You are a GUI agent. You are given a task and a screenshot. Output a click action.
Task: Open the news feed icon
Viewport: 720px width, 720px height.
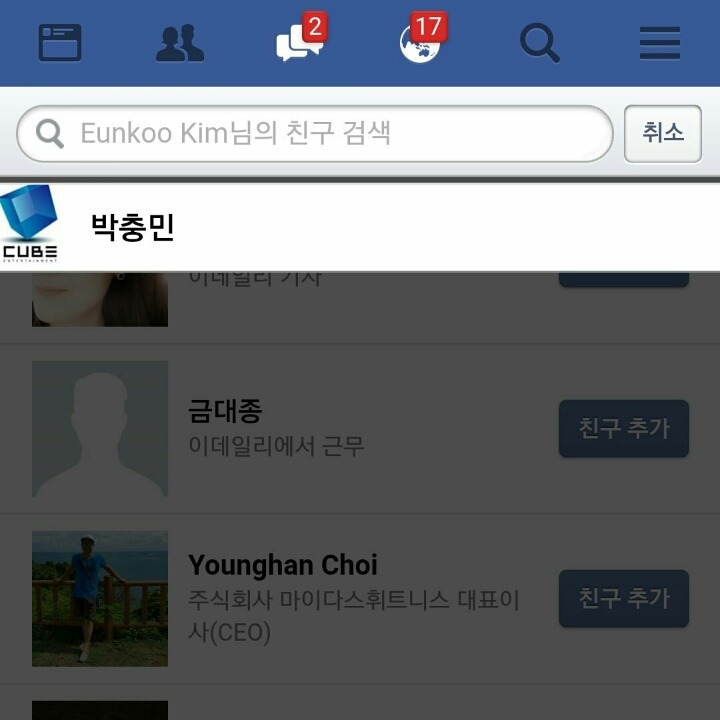(x=60, y=43)
